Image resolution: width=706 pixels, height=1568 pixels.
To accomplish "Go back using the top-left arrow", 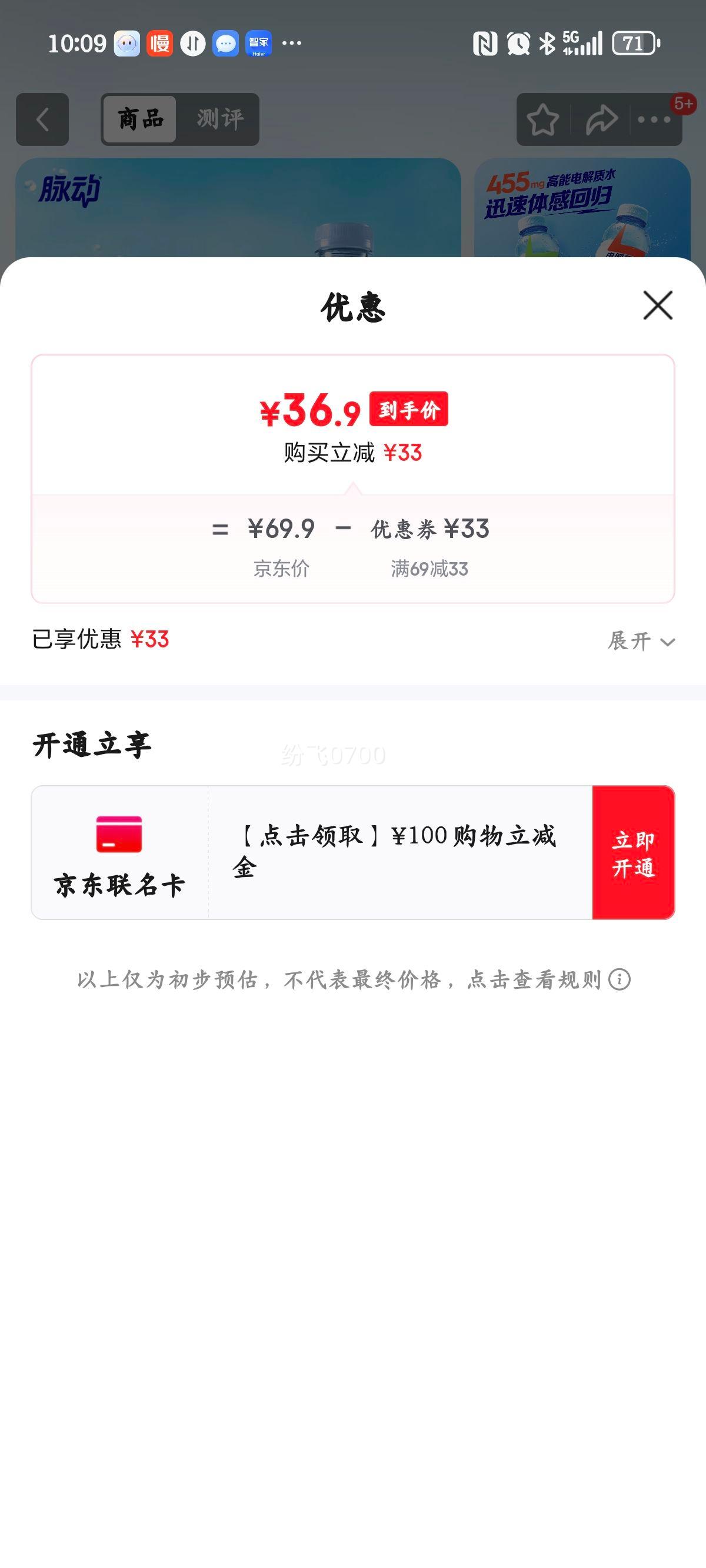I will point(42,119).
